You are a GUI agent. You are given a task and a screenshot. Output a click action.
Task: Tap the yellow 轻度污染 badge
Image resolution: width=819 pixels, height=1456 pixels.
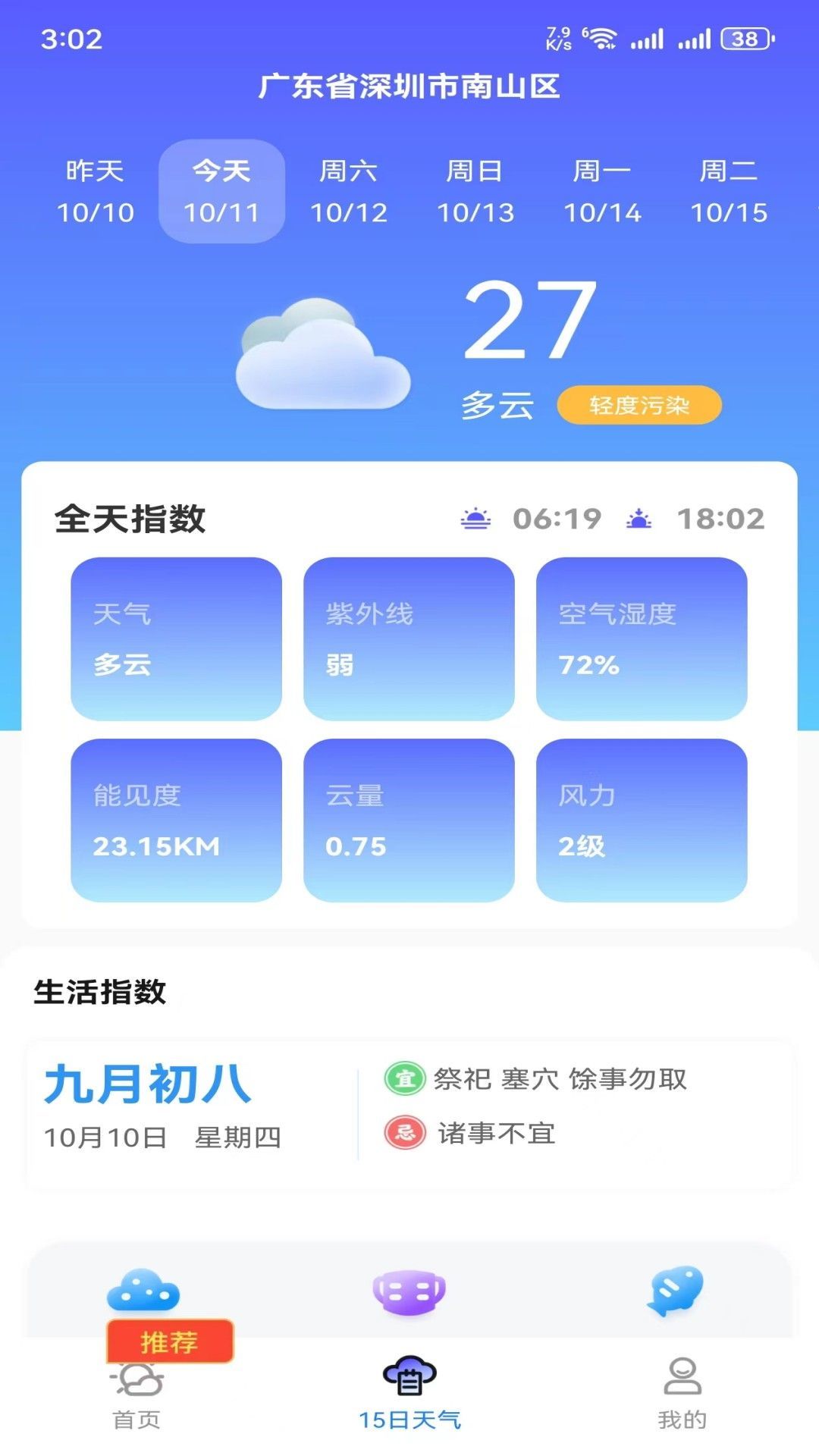coord(639,406)
